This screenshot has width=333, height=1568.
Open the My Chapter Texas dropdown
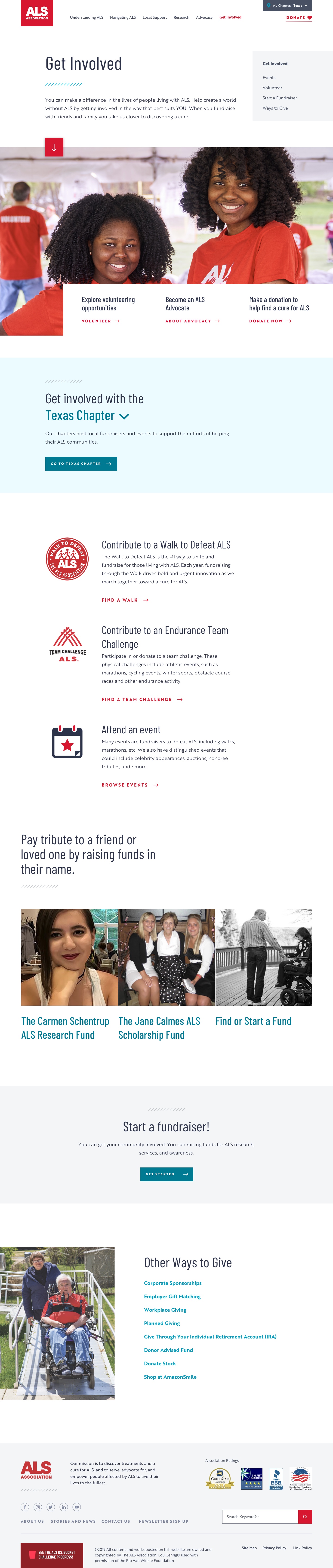[287, 6]
